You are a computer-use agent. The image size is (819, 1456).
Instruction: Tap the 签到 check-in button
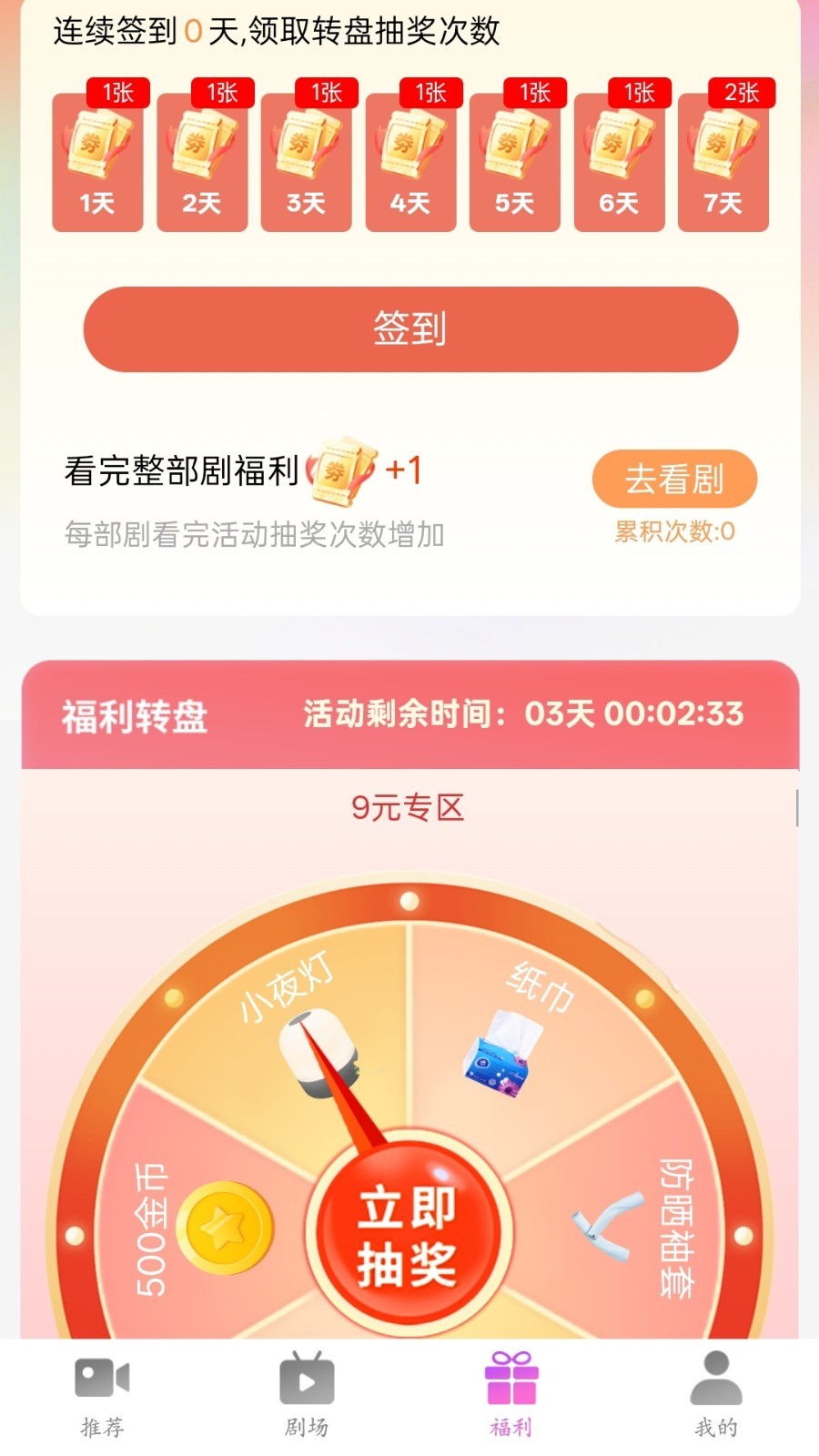[x=410, y=329]
